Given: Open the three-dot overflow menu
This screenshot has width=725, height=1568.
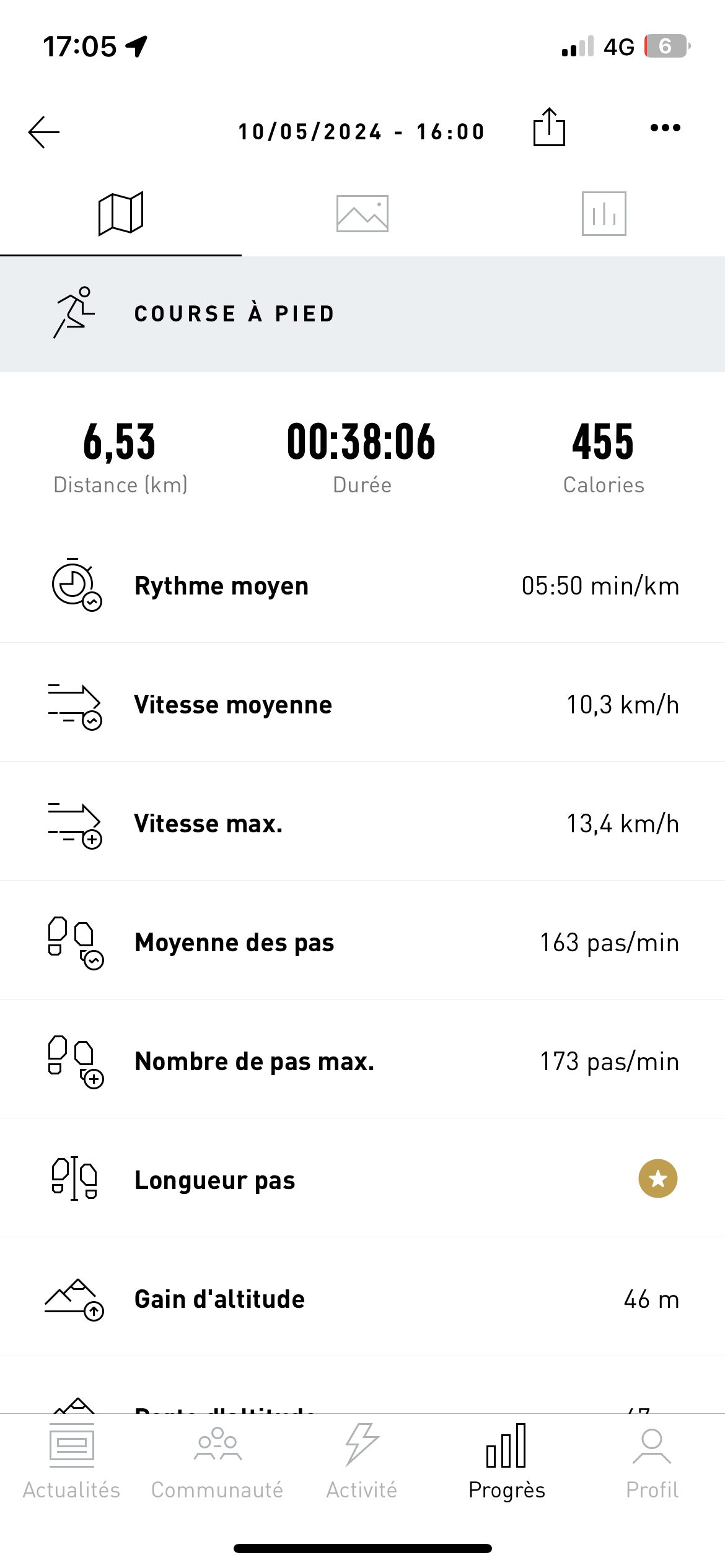Looking at the screenshot, I should coord(666,128).
